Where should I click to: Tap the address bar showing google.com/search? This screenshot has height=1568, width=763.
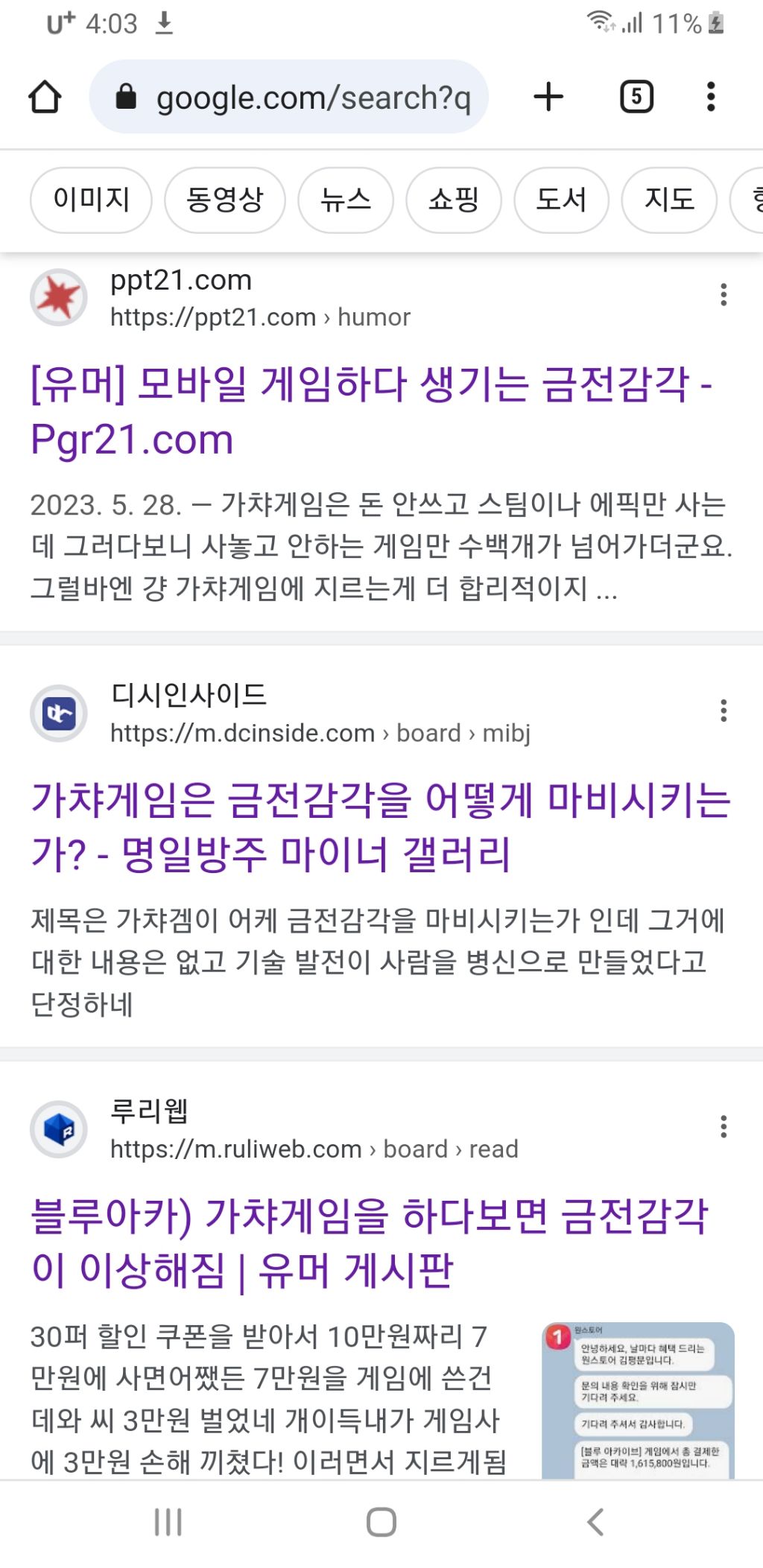click(x=313, y=95)
